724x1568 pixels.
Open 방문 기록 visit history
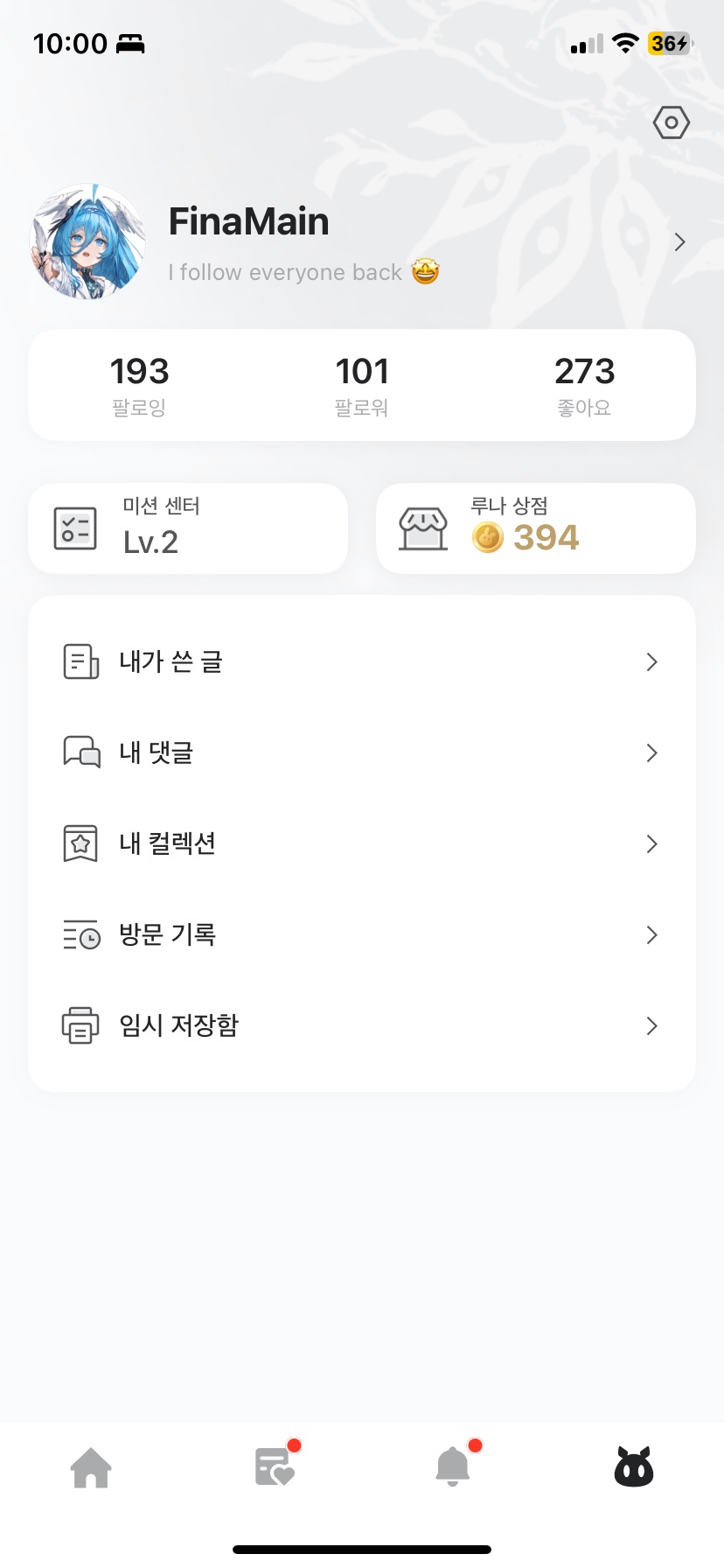(x=361, y=934)
